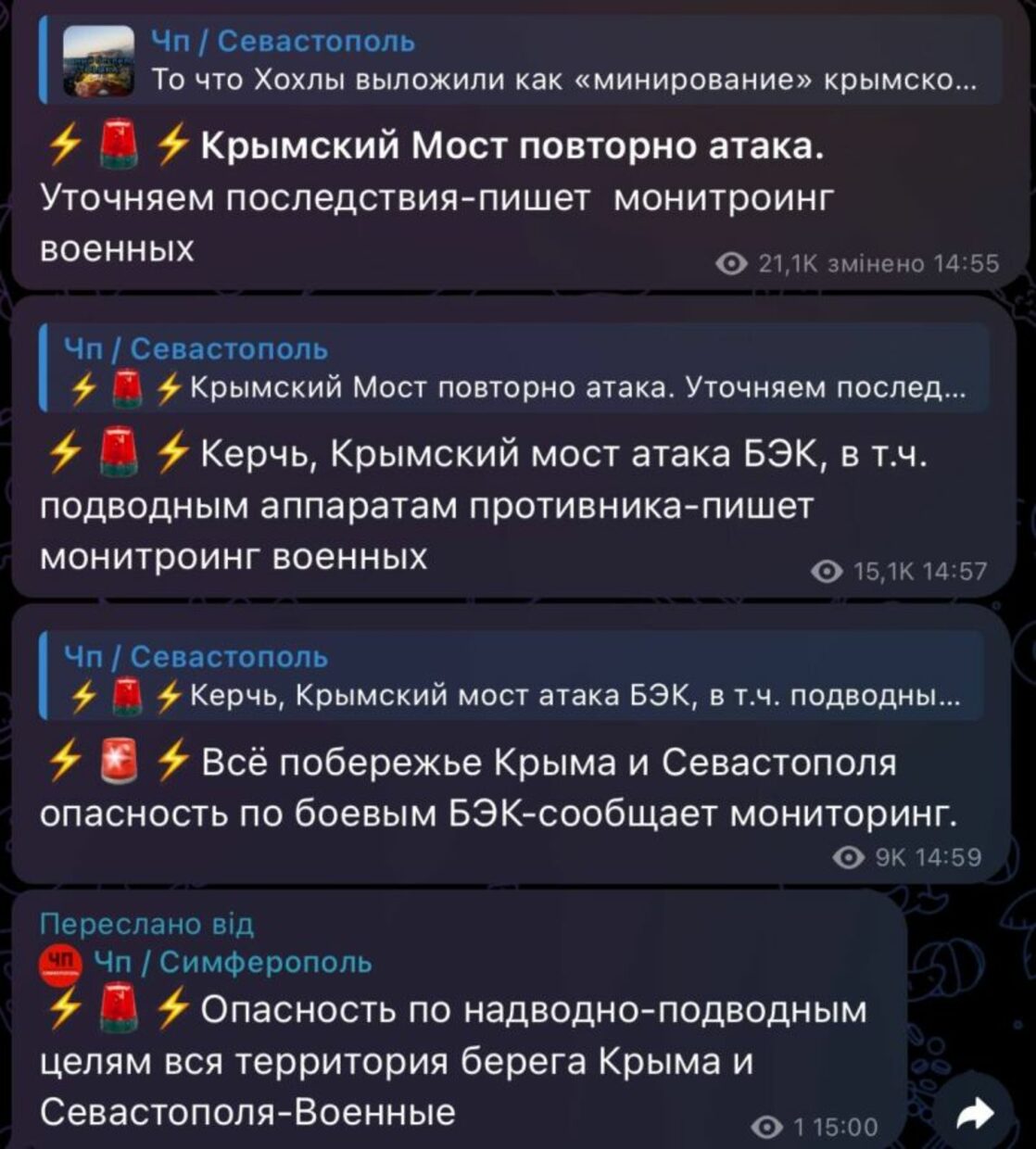Jump to quoted message 'Керчь, Крымский мост атака БЭК'
This screenshot has width=1036, height=1149.
tap(514, 676)
